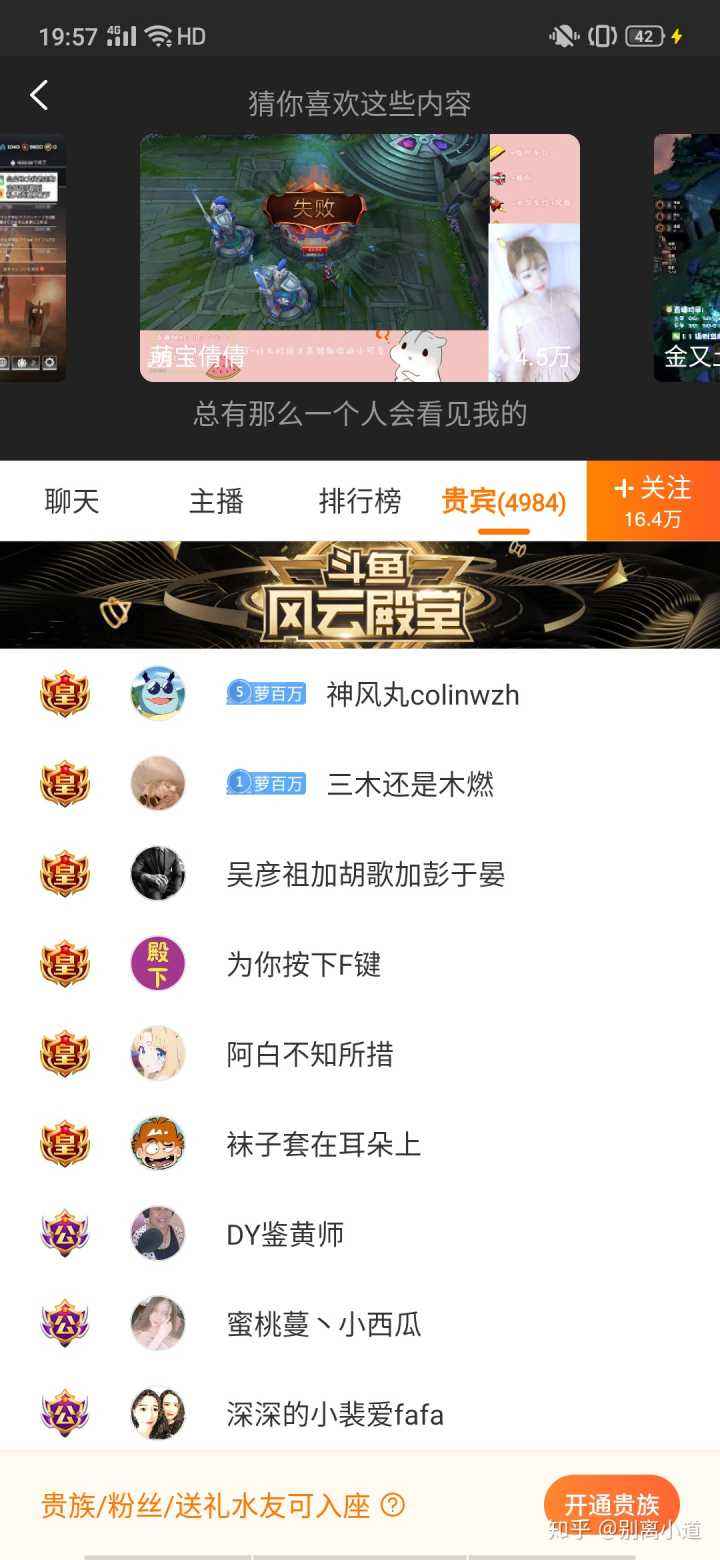The width and height of the screenshot is (720, 1560).
Task: Switch to the 主播 tab
Action: click(x=215, y=502)
